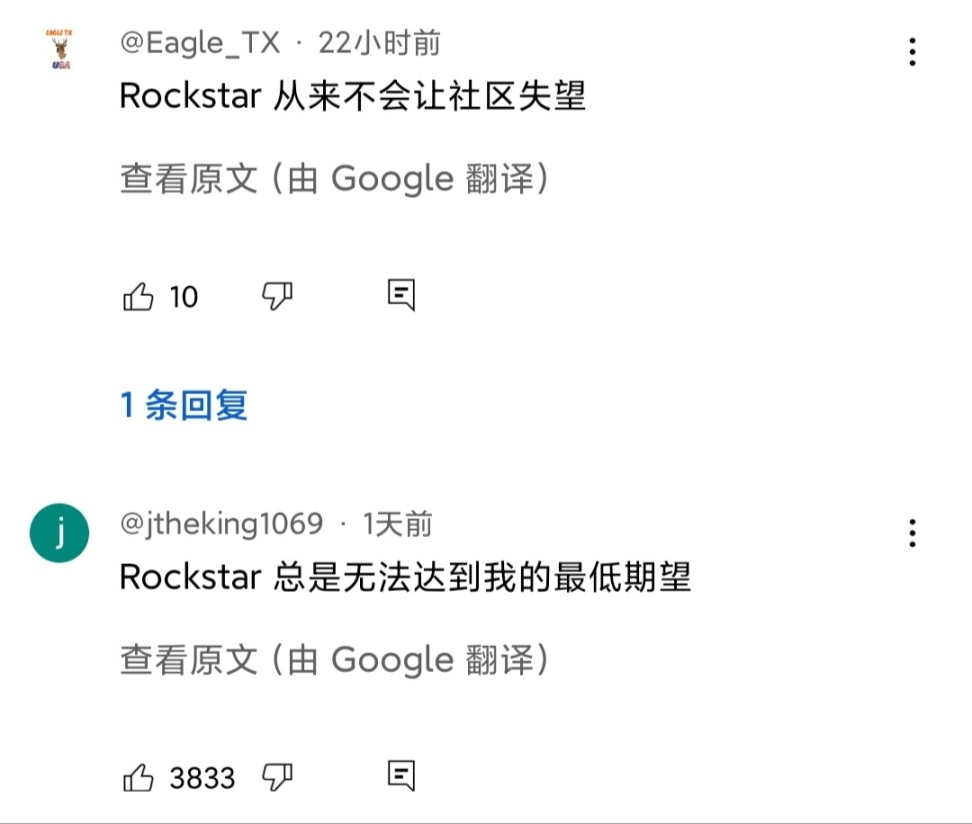Open Eagle_TX's profile avatar

[59, 50]
